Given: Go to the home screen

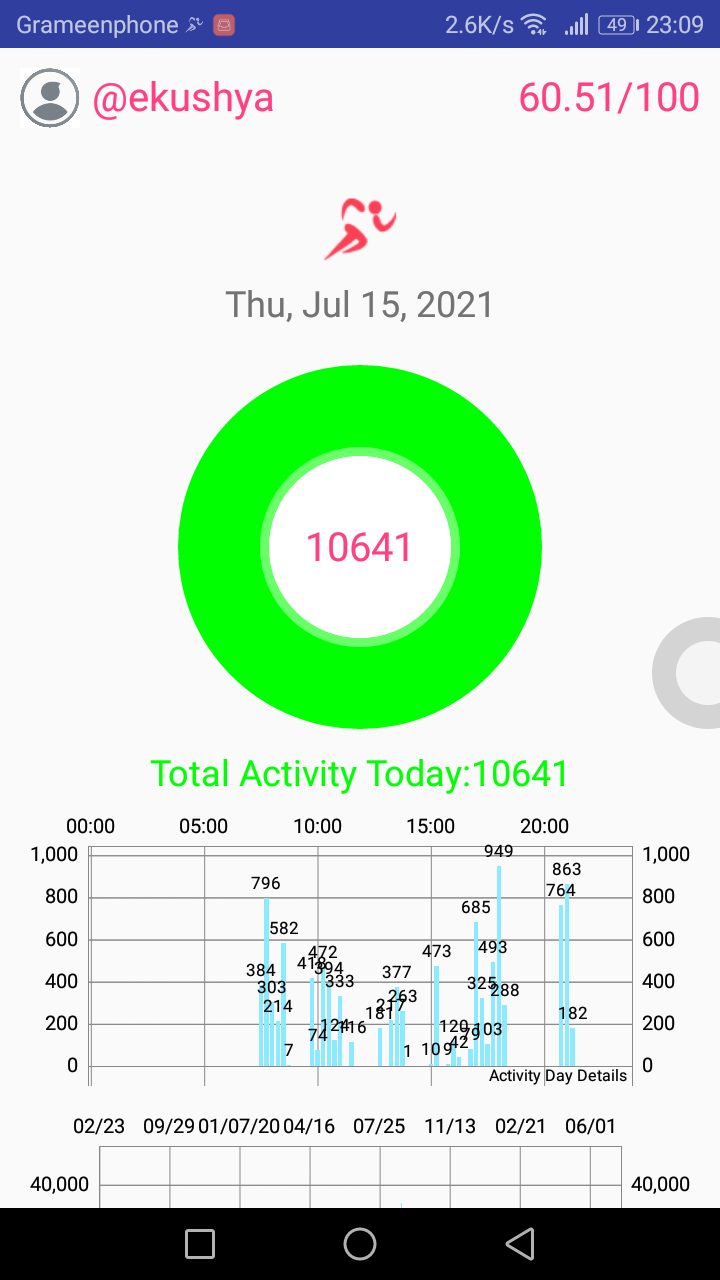Looking at the screenshot, I should [x=360, y=1243].
